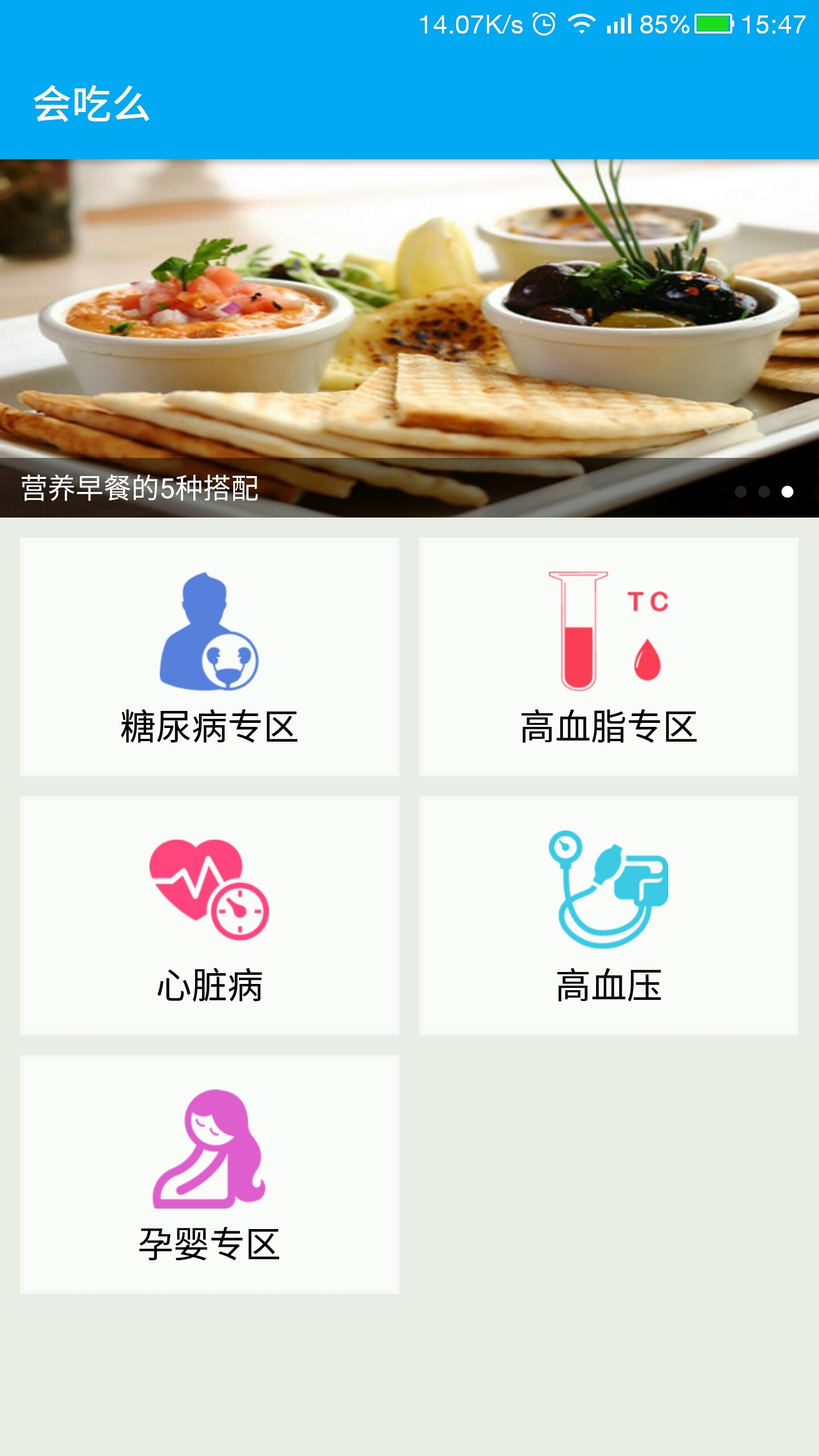Open the 营养早餐的5种搭配 banner article
Image resolution: width=819 pixels, height=1456 pixels.
409,338
